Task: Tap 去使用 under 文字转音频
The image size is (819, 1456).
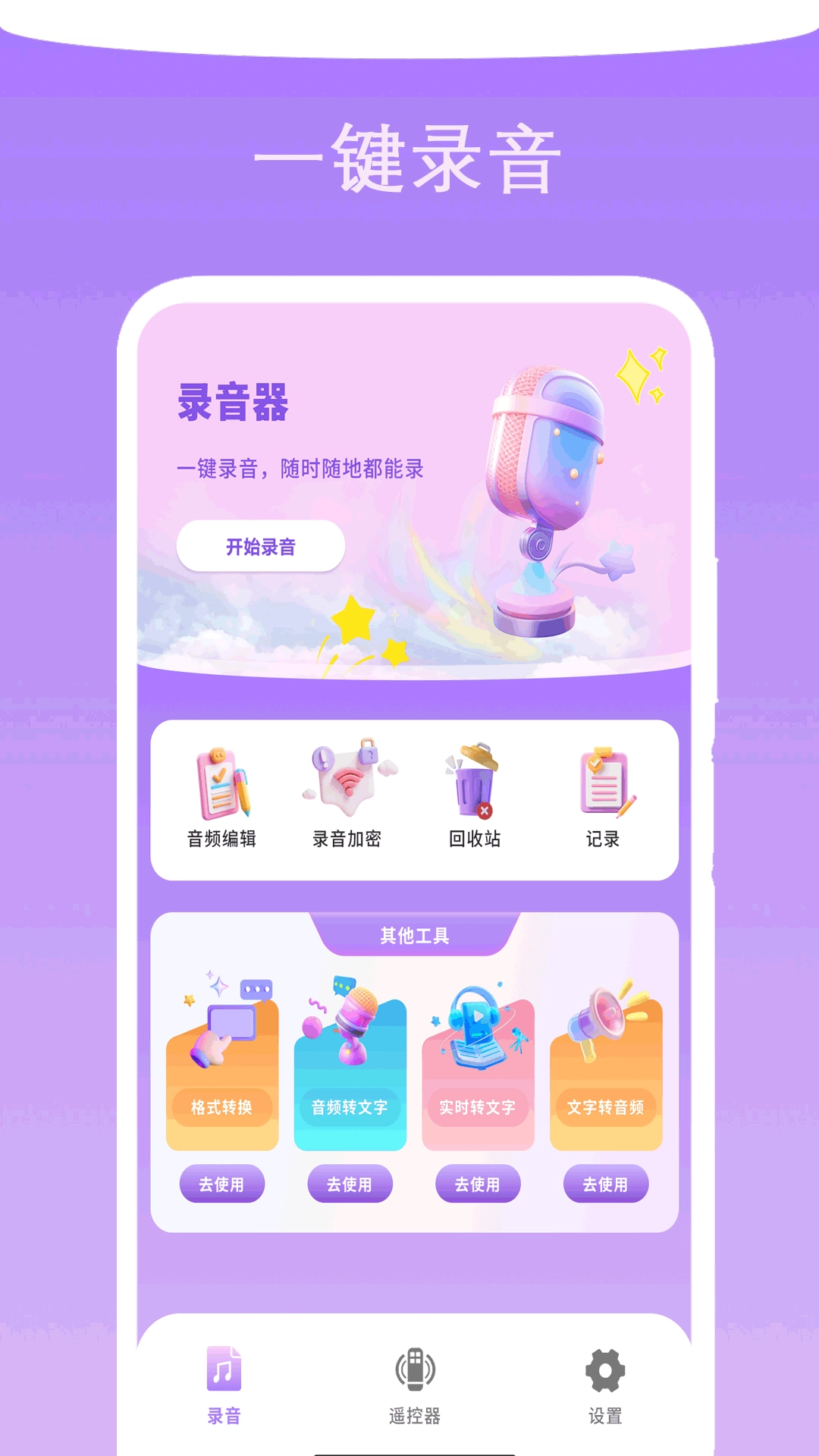Action: 605,1184
